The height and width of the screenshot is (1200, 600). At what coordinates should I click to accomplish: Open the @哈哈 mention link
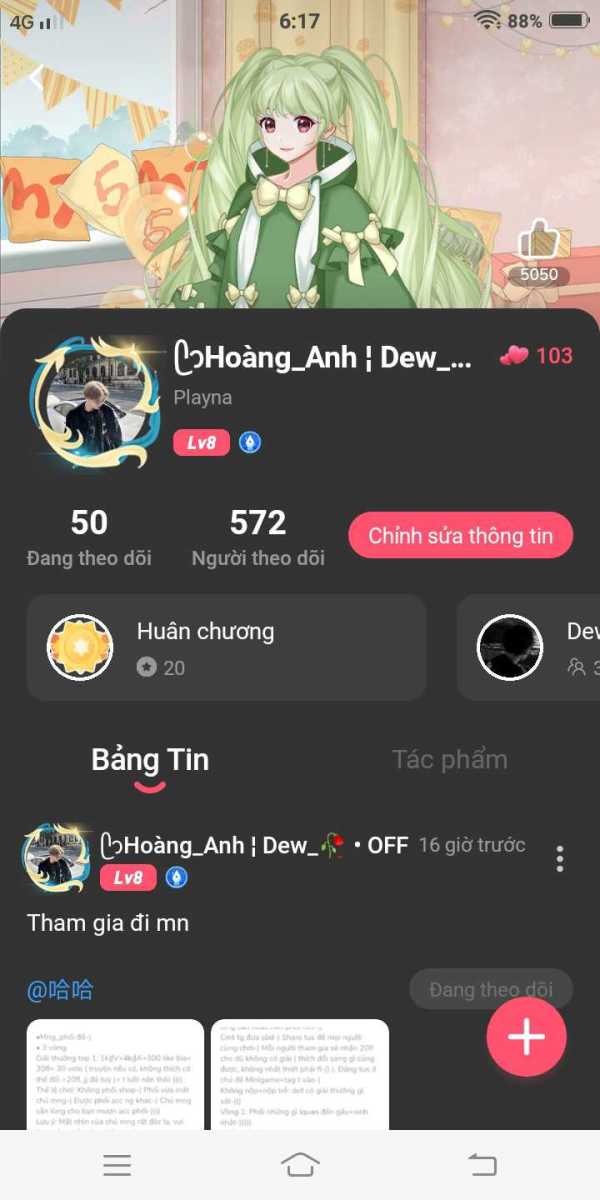[x=60, y=990]
